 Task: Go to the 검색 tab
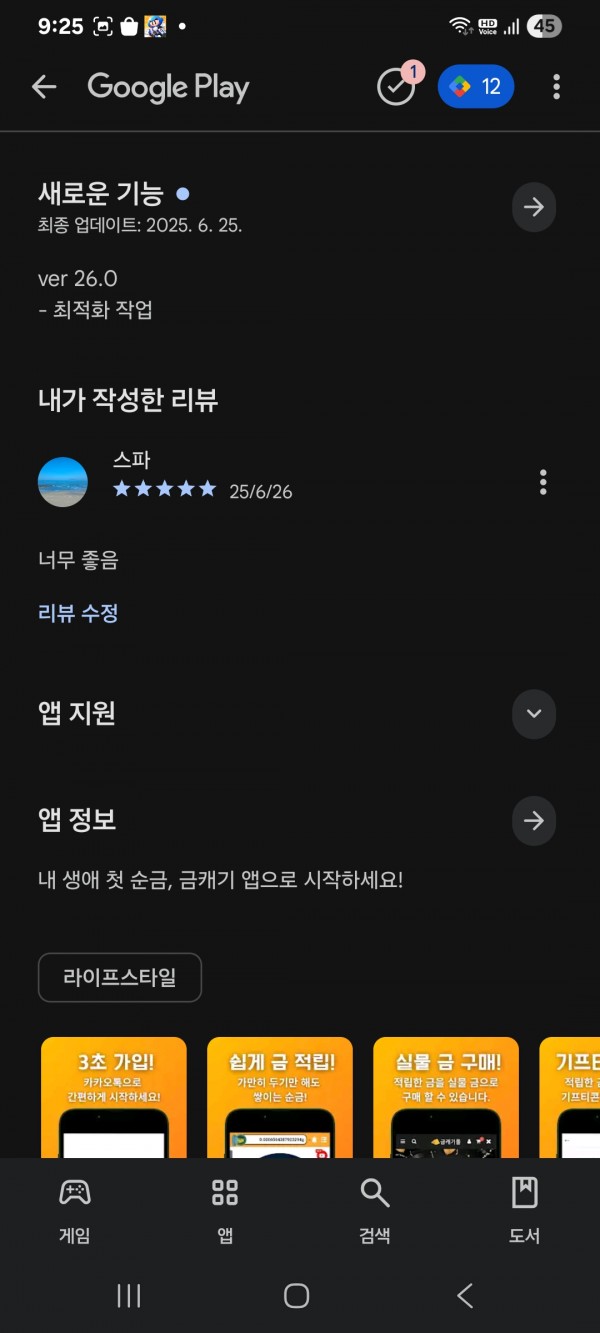(x=374, y=1208)
